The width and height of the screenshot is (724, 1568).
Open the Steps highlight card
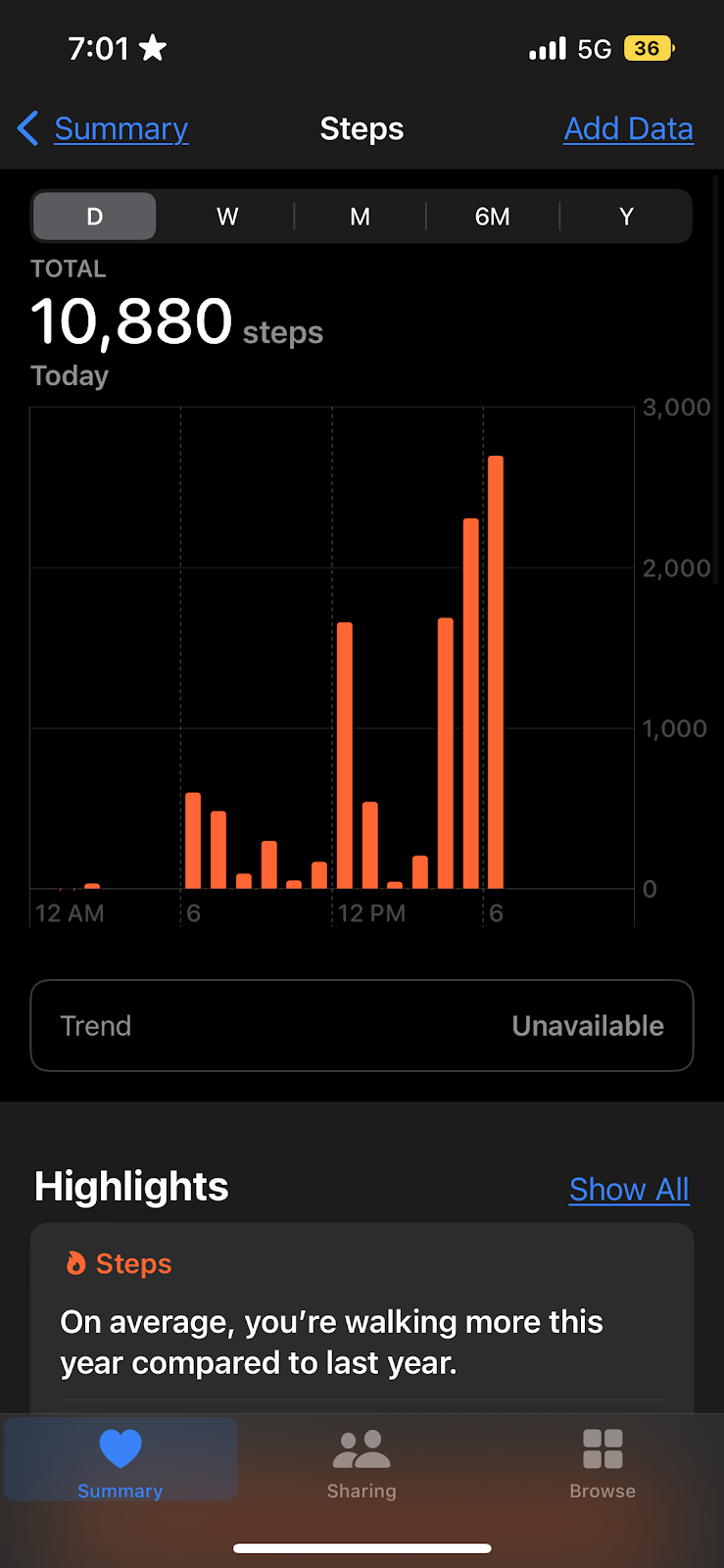[x=362, y=1318]
